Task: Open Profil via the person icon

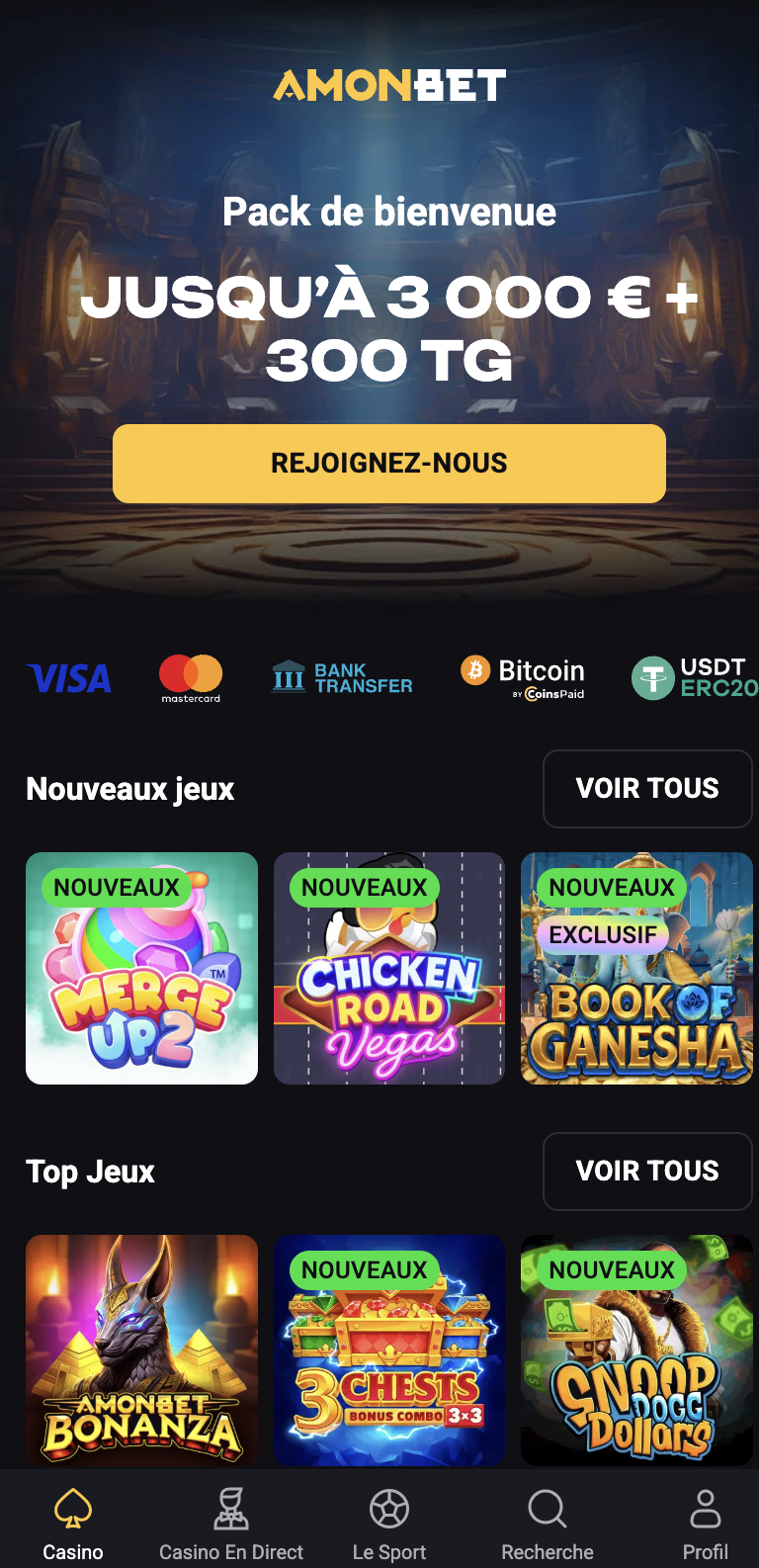Action: [x=705, y=1510]
